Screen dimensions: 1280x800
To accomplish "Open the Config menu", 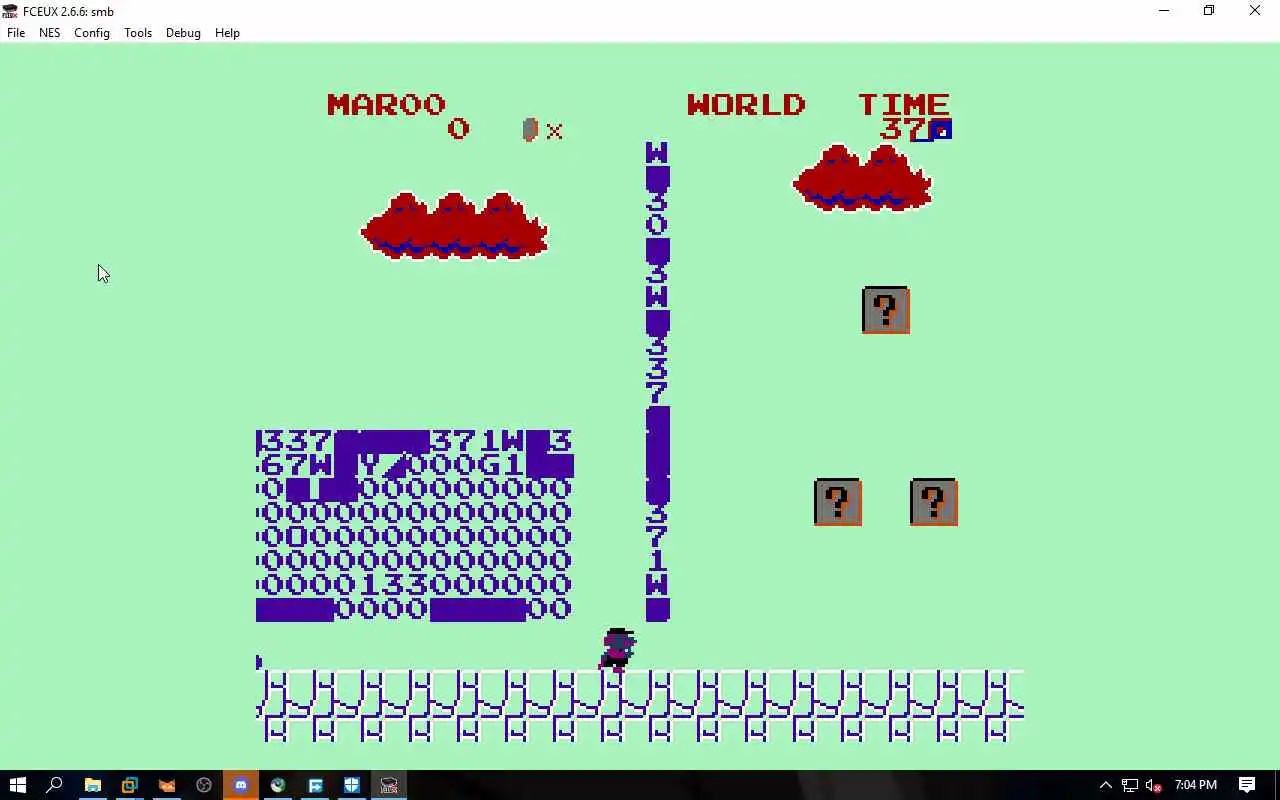I will pyautogui.click(x=91, y=33).
